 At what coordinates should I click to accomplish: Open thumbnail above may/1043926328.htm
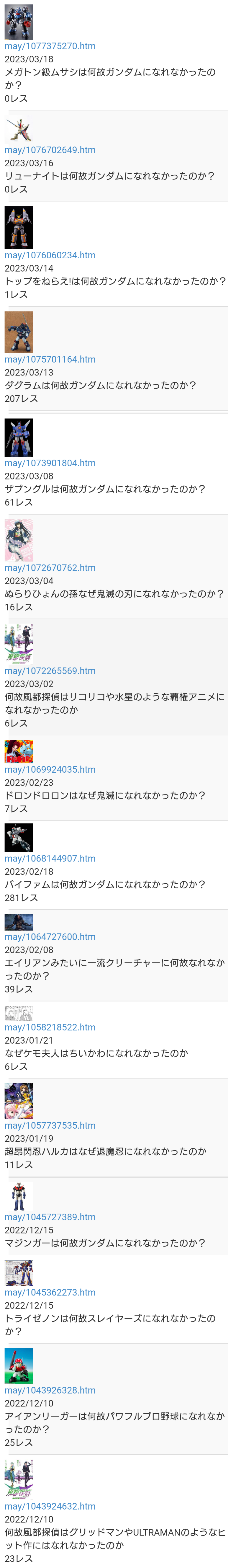(19, 1366)
